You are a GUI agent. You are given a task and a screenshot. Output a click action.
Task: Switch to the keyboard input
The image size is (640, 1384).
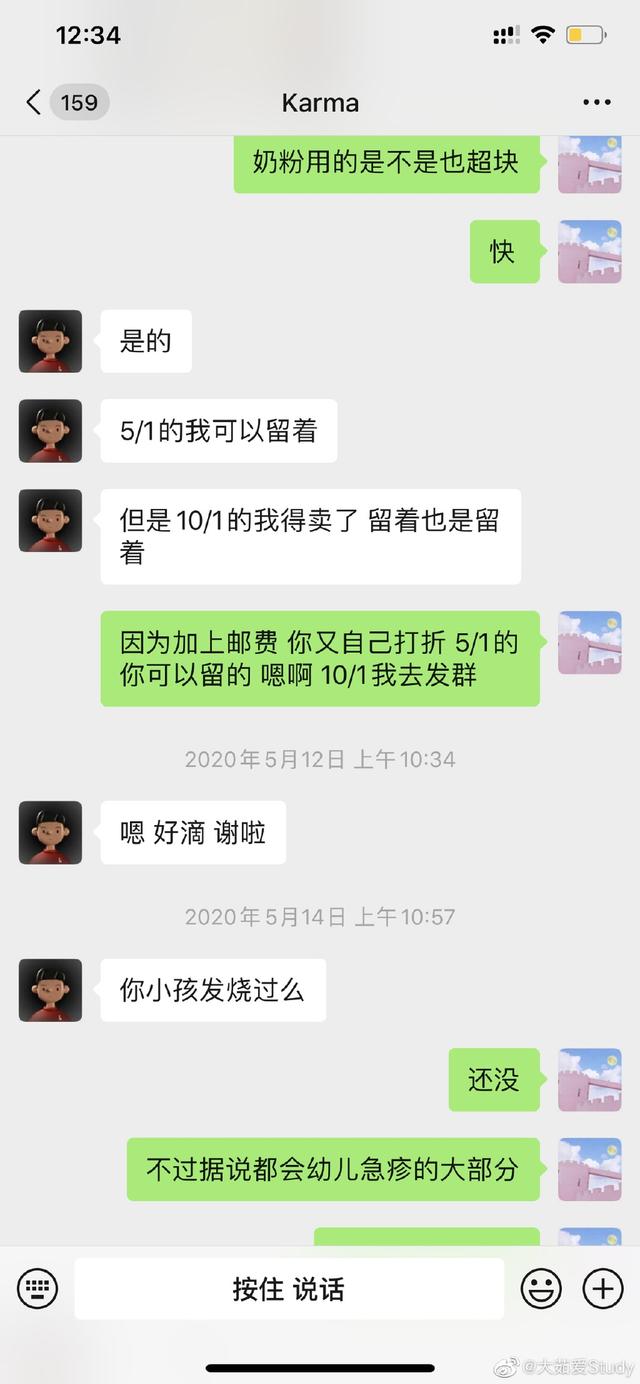38,1289
